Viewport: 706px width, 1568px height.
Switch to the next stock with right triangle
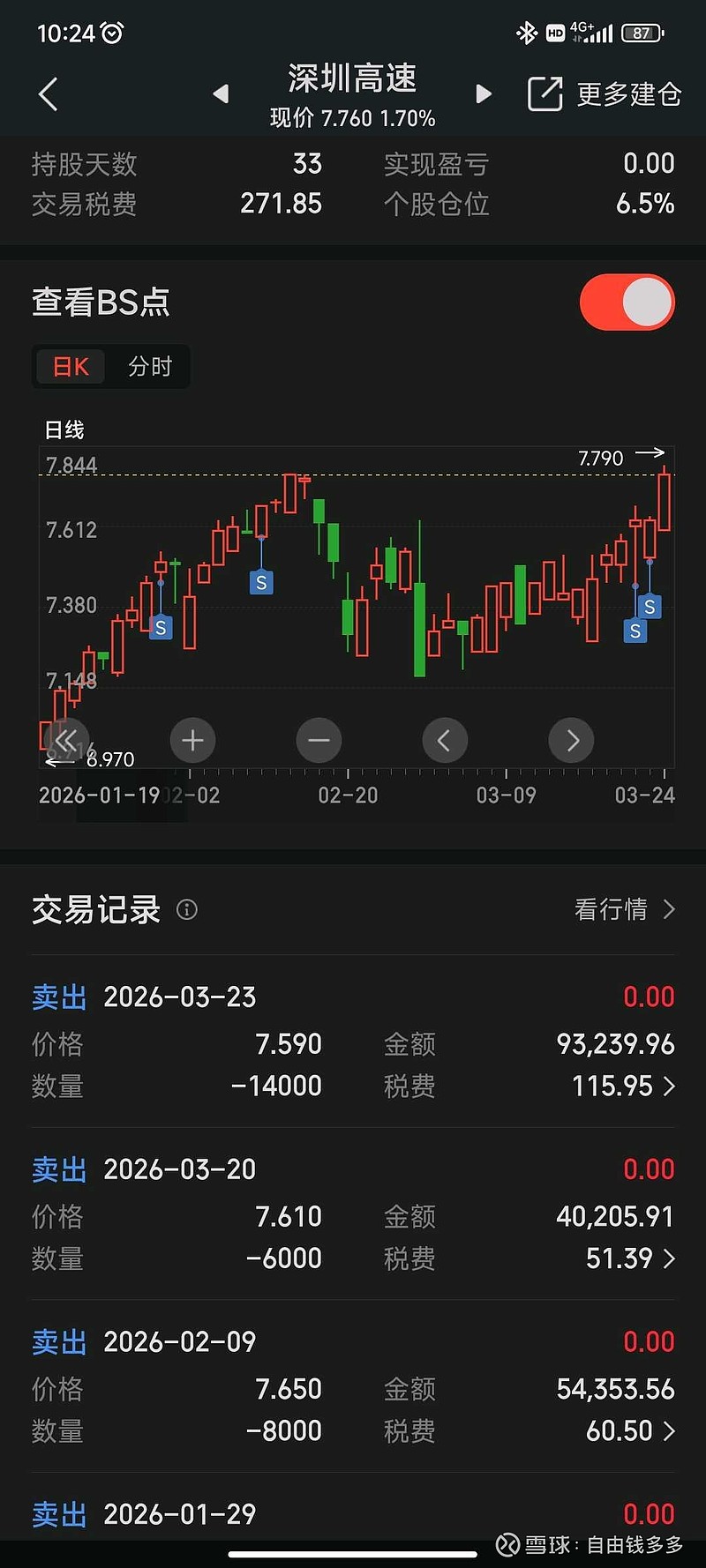coord(484,93)
